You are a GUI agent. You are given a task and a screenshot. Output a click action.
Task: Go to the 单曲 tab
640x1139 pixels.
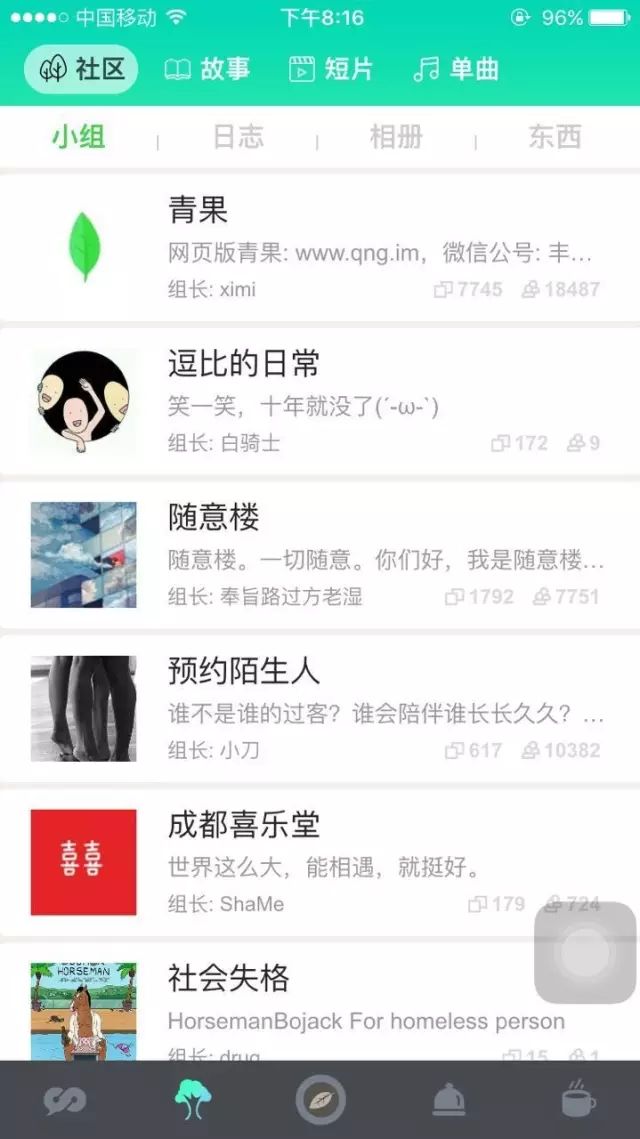tap(456, 69)
